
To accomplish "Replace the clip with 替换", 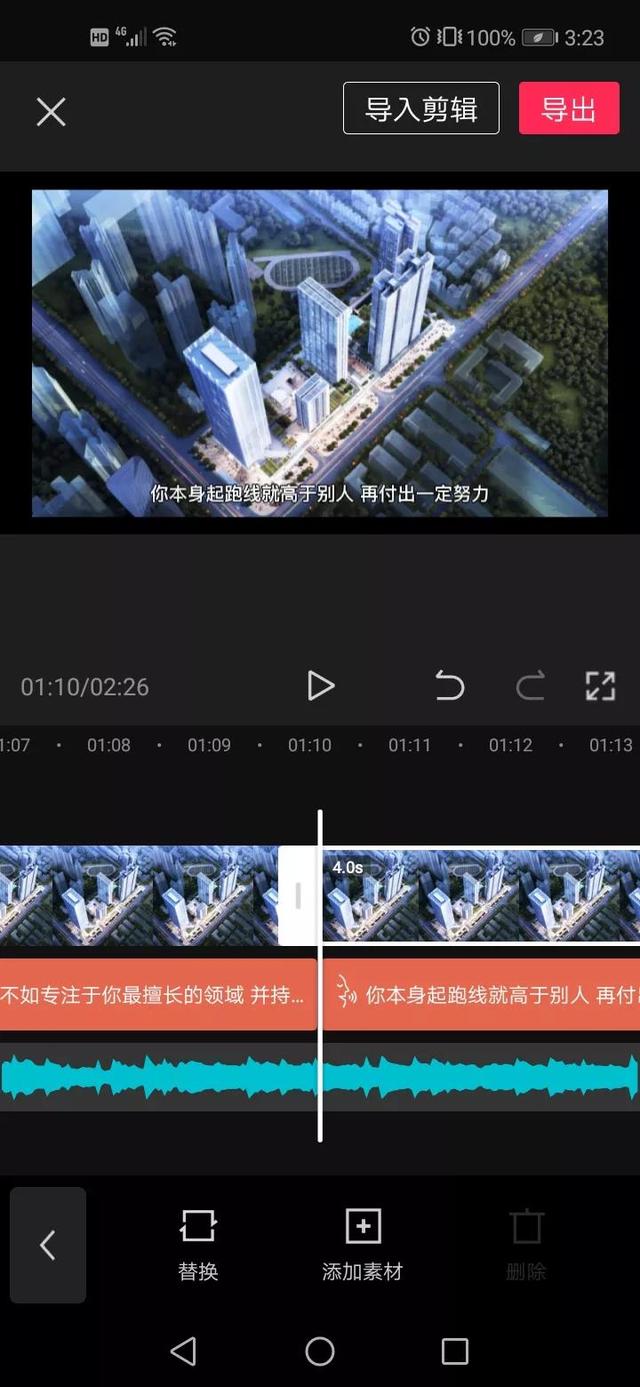I will tap(198, 1244).
